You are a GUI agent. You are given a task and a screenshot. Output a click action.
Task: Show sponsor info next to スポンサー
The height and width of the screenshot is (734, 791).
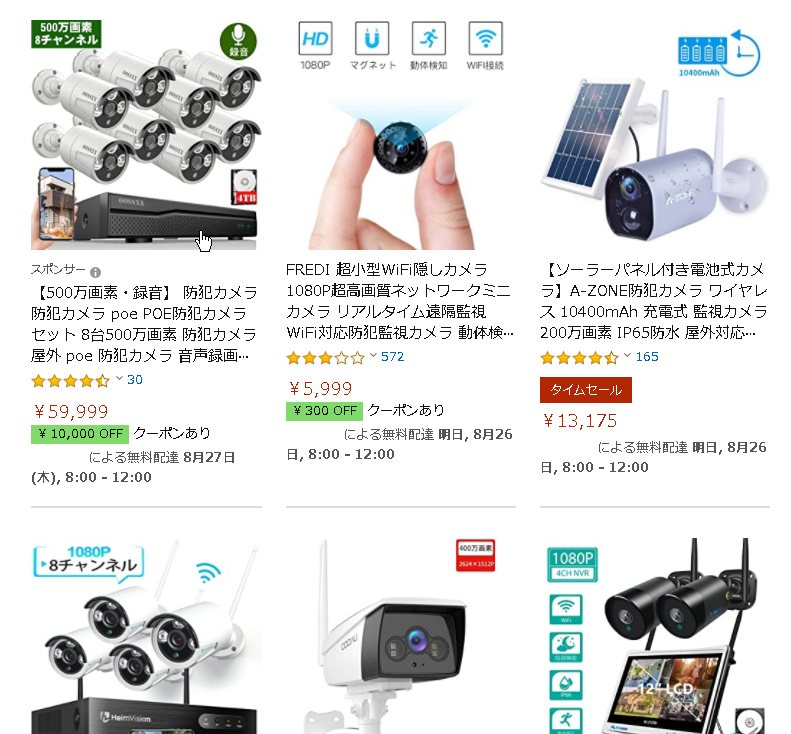click(96, 272)
